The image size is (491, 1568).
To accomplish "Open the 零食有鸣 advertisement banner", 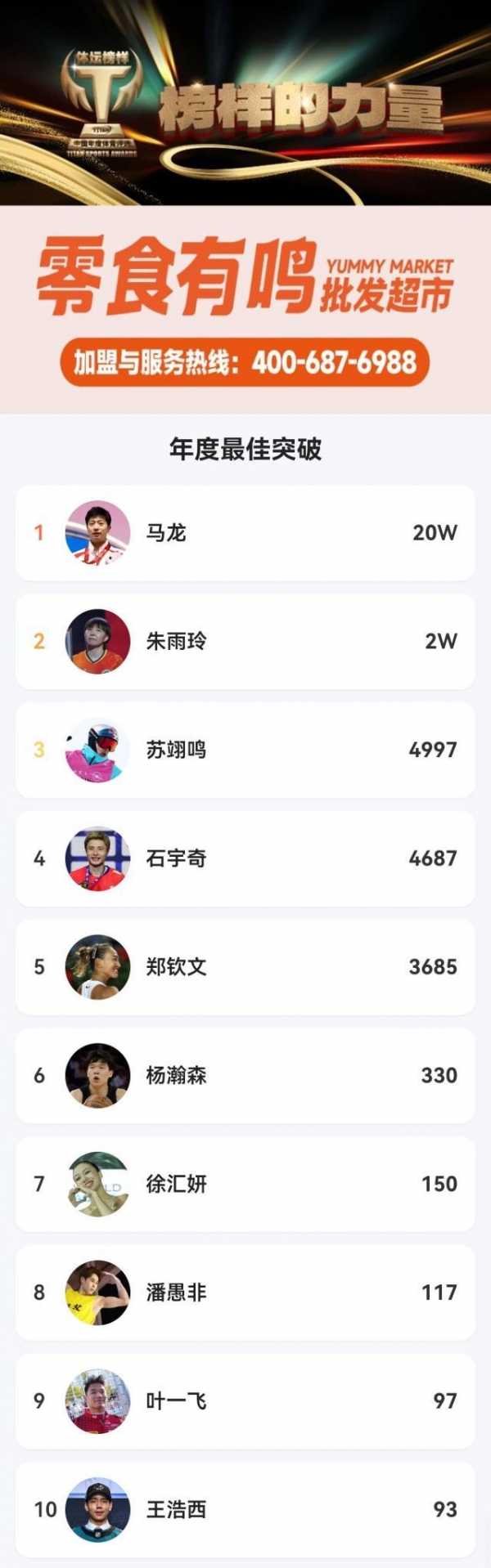I will (x=245, y=309).
